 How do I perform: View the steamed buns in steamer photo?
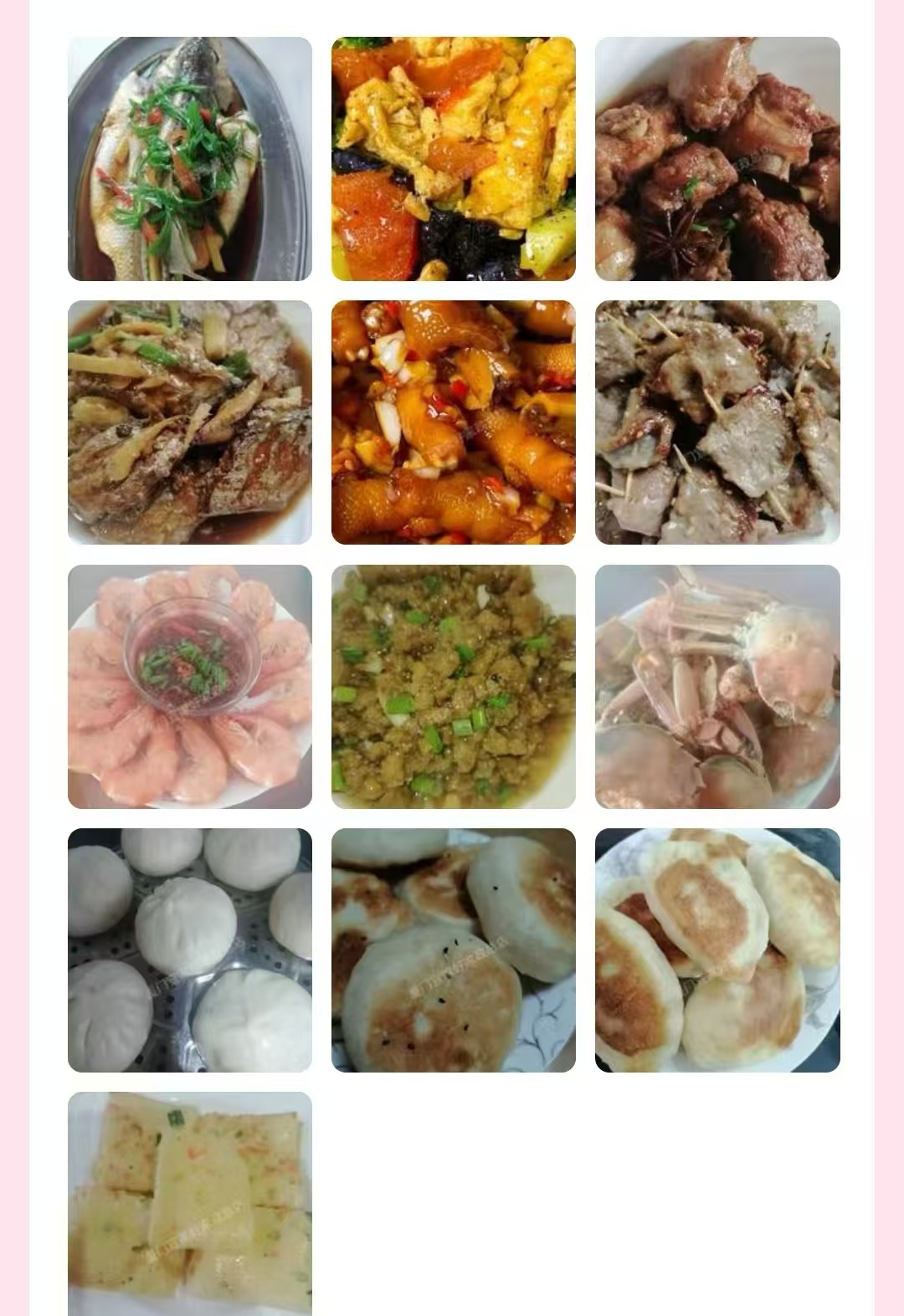(190, 950)
